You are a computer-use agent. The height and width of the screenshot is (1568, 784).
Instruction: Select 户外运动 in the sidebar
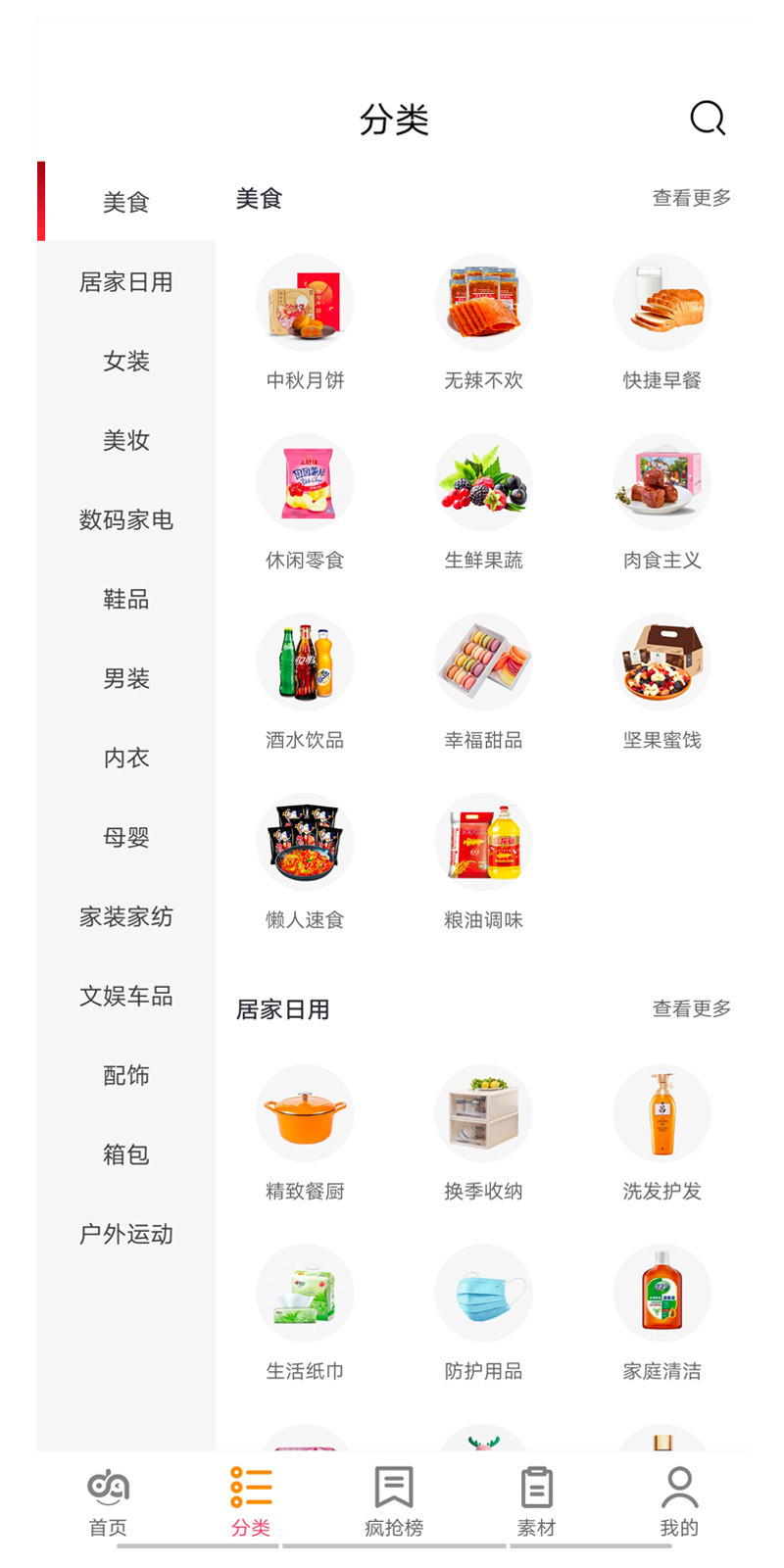tap(126, 1234)
